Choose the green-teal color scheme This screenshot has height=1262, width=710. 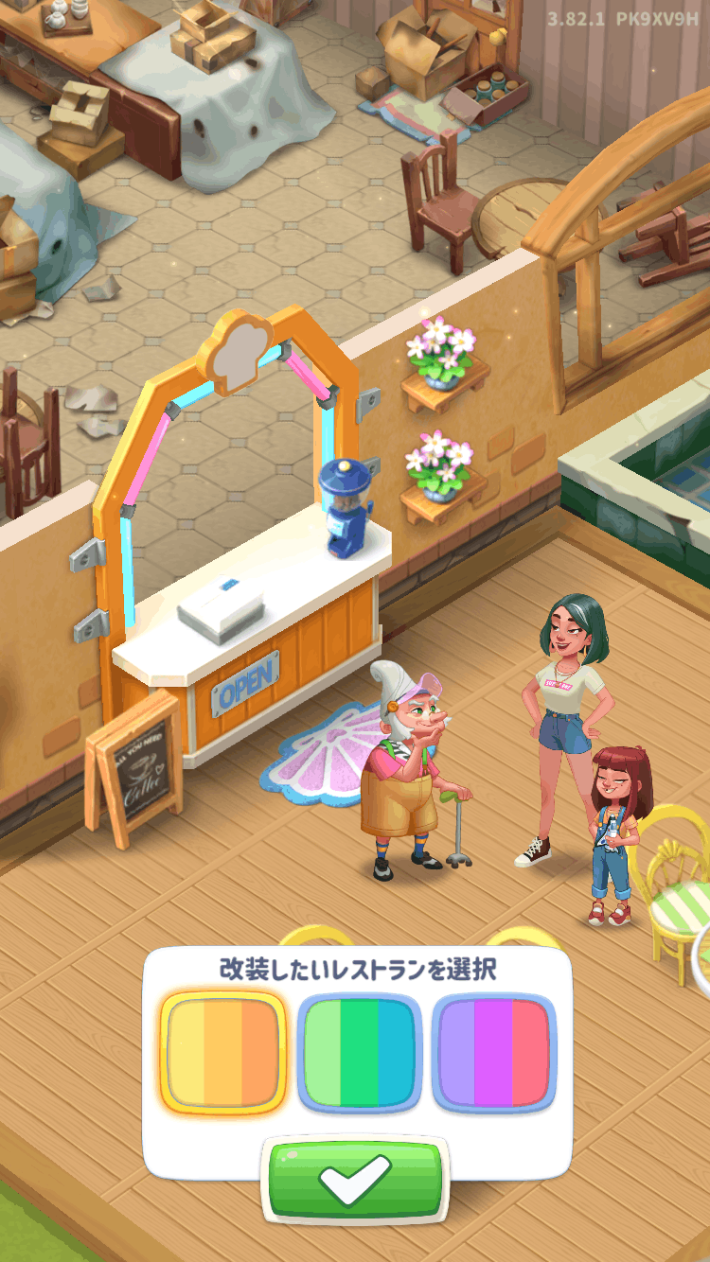pos(360,1052)
